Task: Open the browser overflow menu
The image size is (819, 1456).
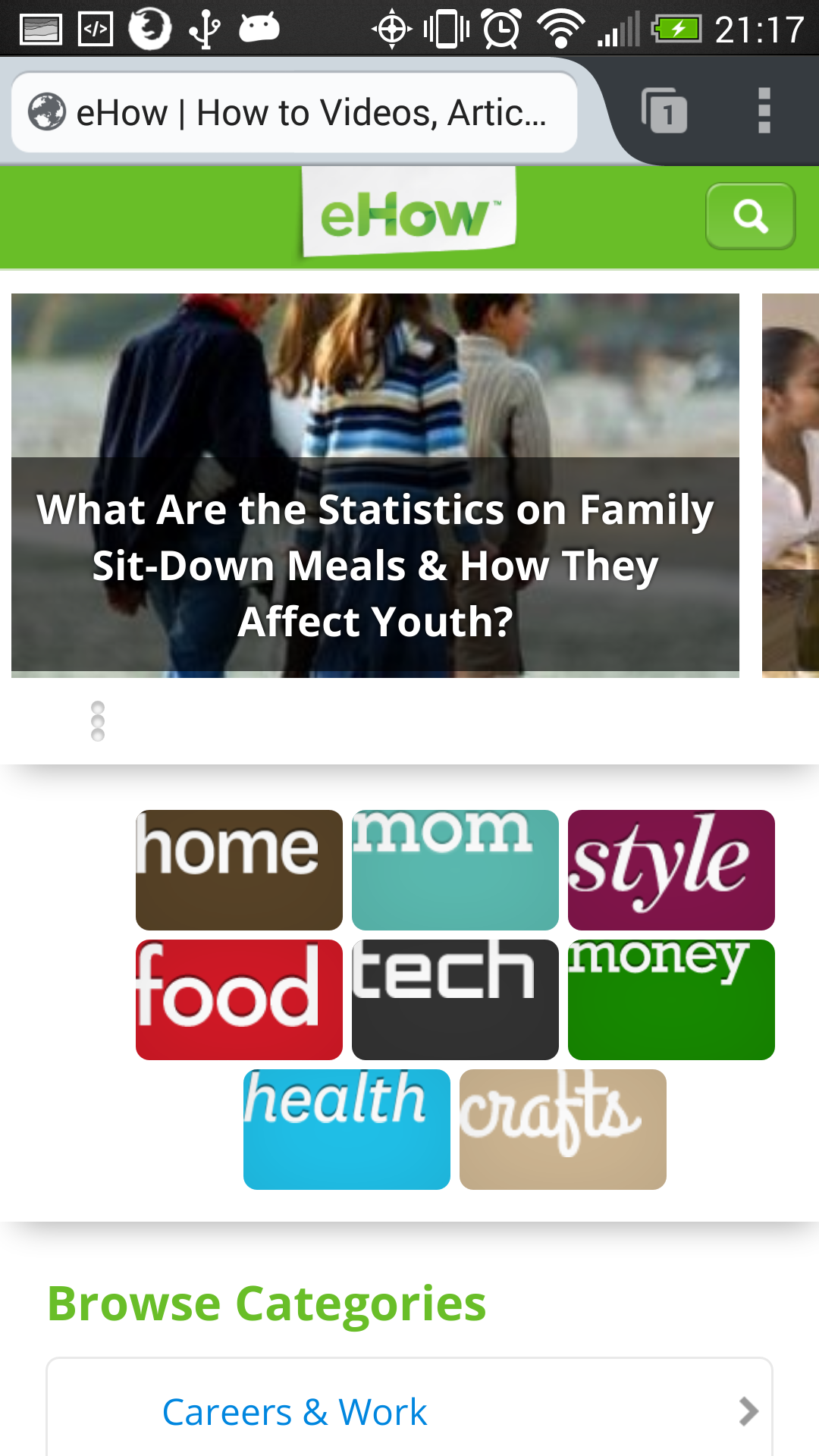Action: pos(764,111)
